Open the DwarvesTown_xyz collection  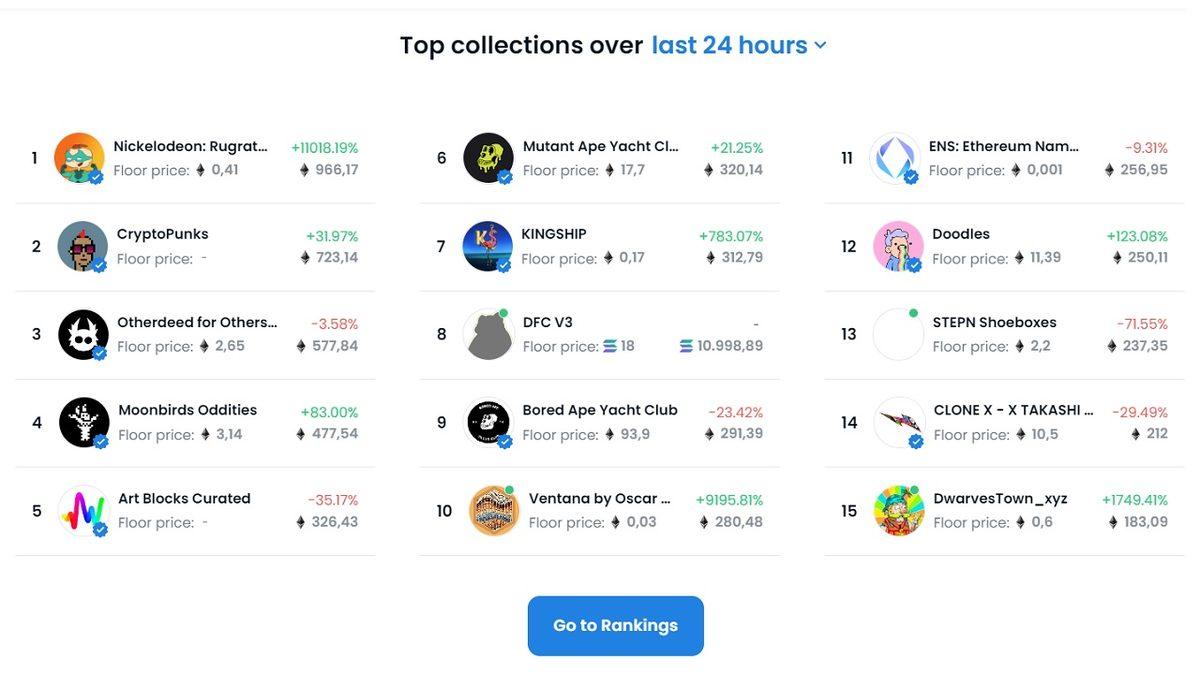click(1000, 498)
